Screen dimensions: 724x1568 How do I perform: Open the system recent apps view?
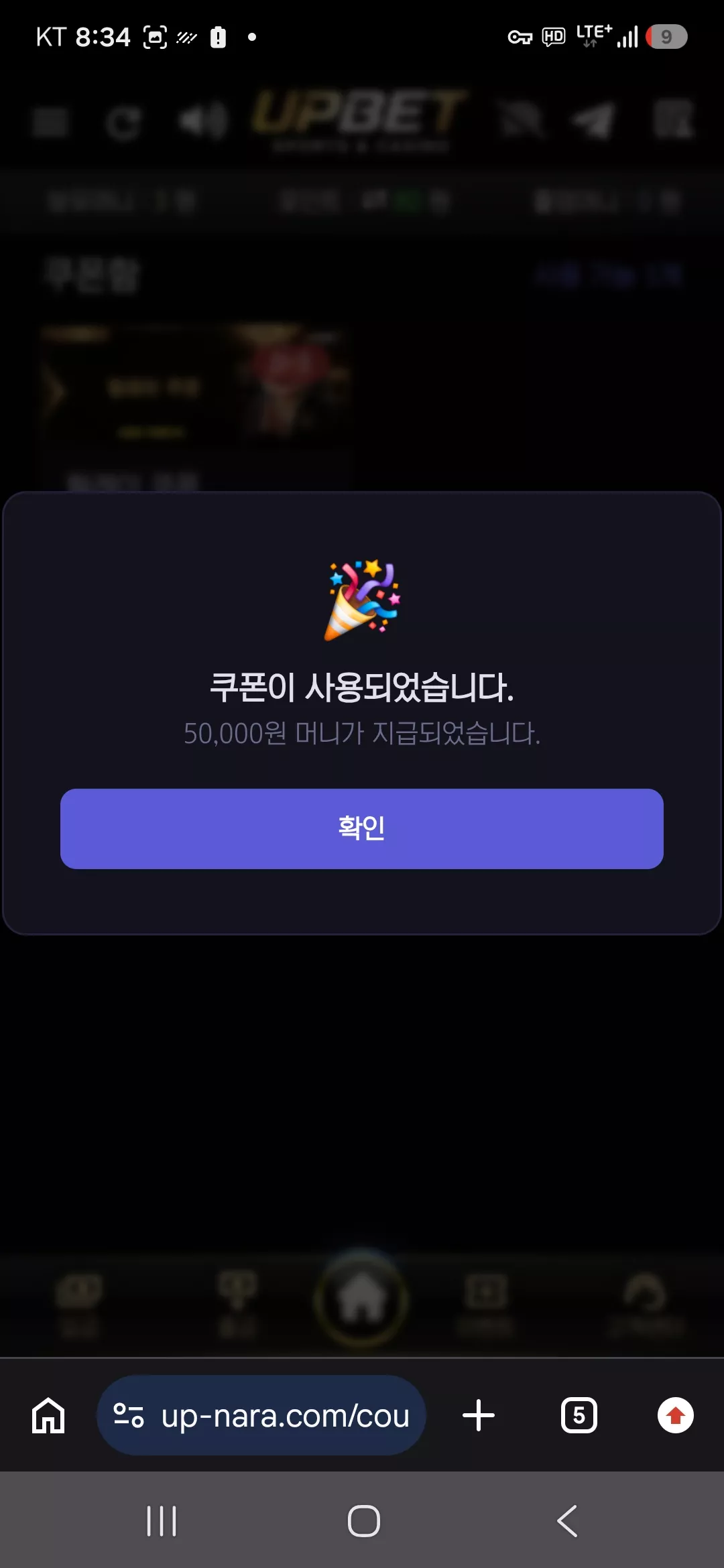pos(162,1520)
